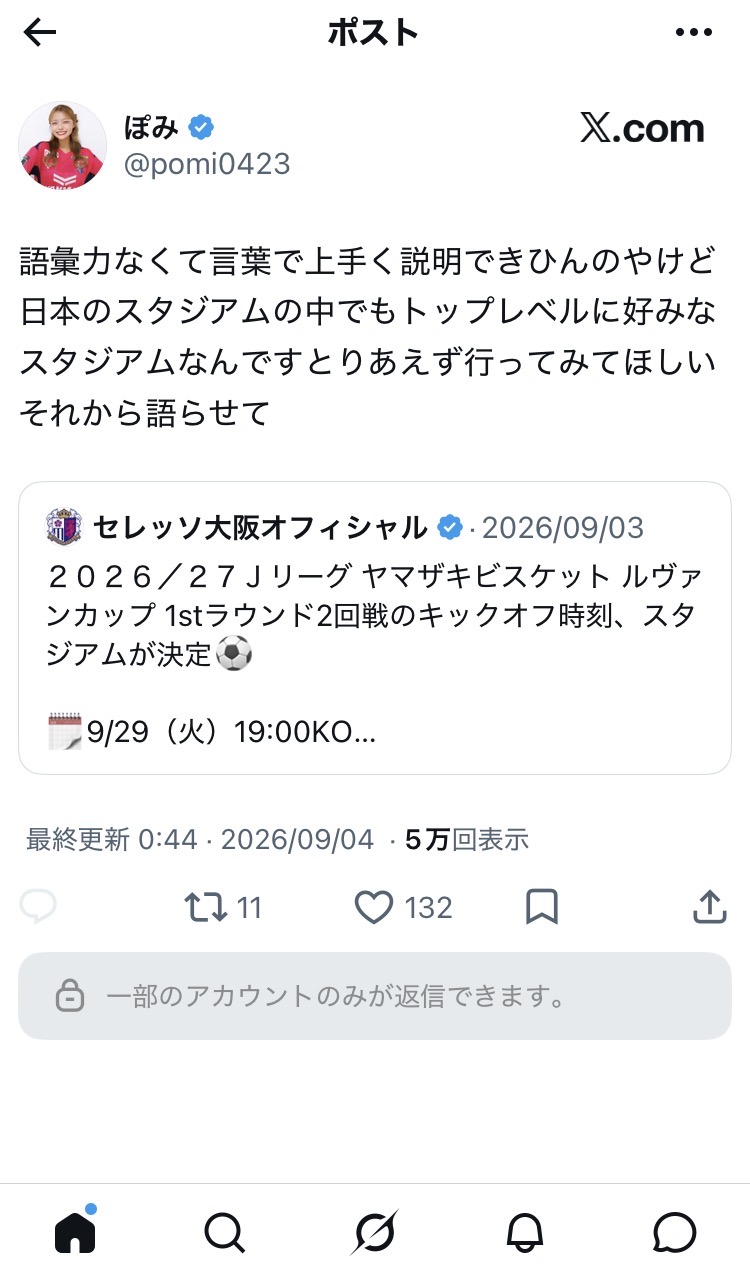Viewport: 750px width, 1282px height.
Task: Open the Grok tab
Action: pyautogui.click(x=374, y=1233)
